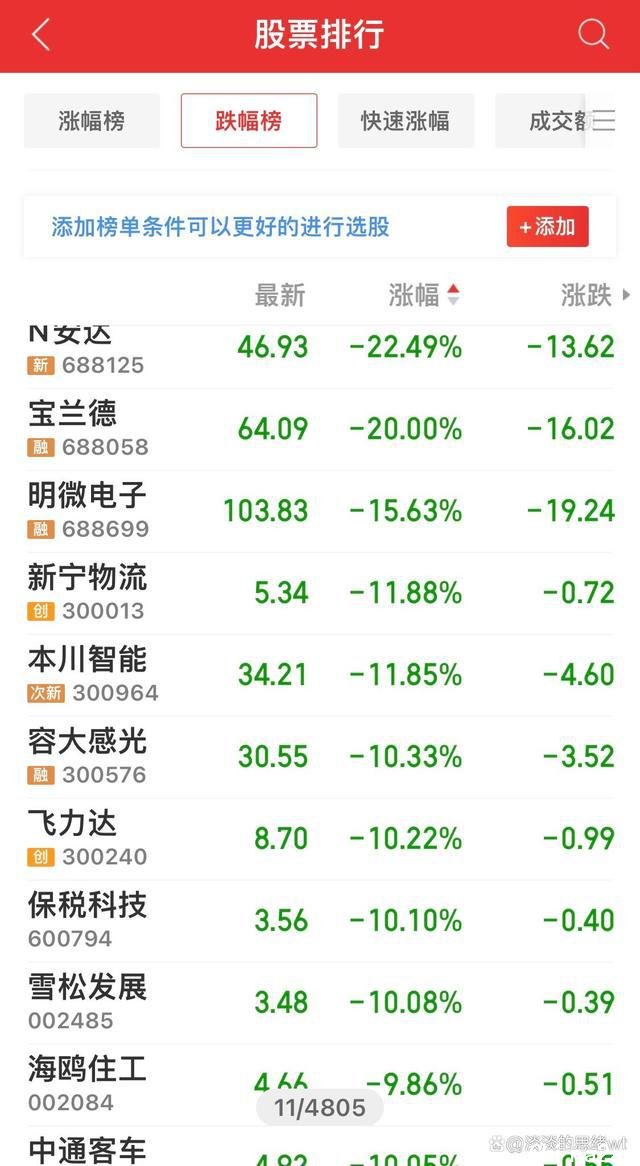Open the 宝兰德 688058 stock row
Image resolution: width=640 pixels, height=1166 pixels.
click(x=320, y=429)
